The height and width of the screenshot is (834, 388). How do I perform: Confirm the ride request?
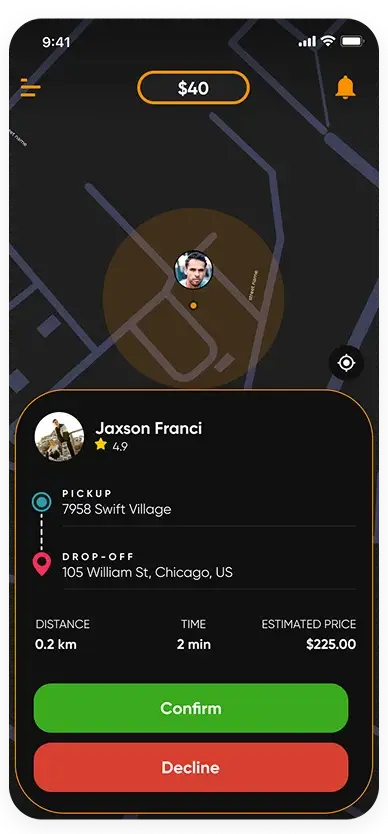(x=191, y=708)
